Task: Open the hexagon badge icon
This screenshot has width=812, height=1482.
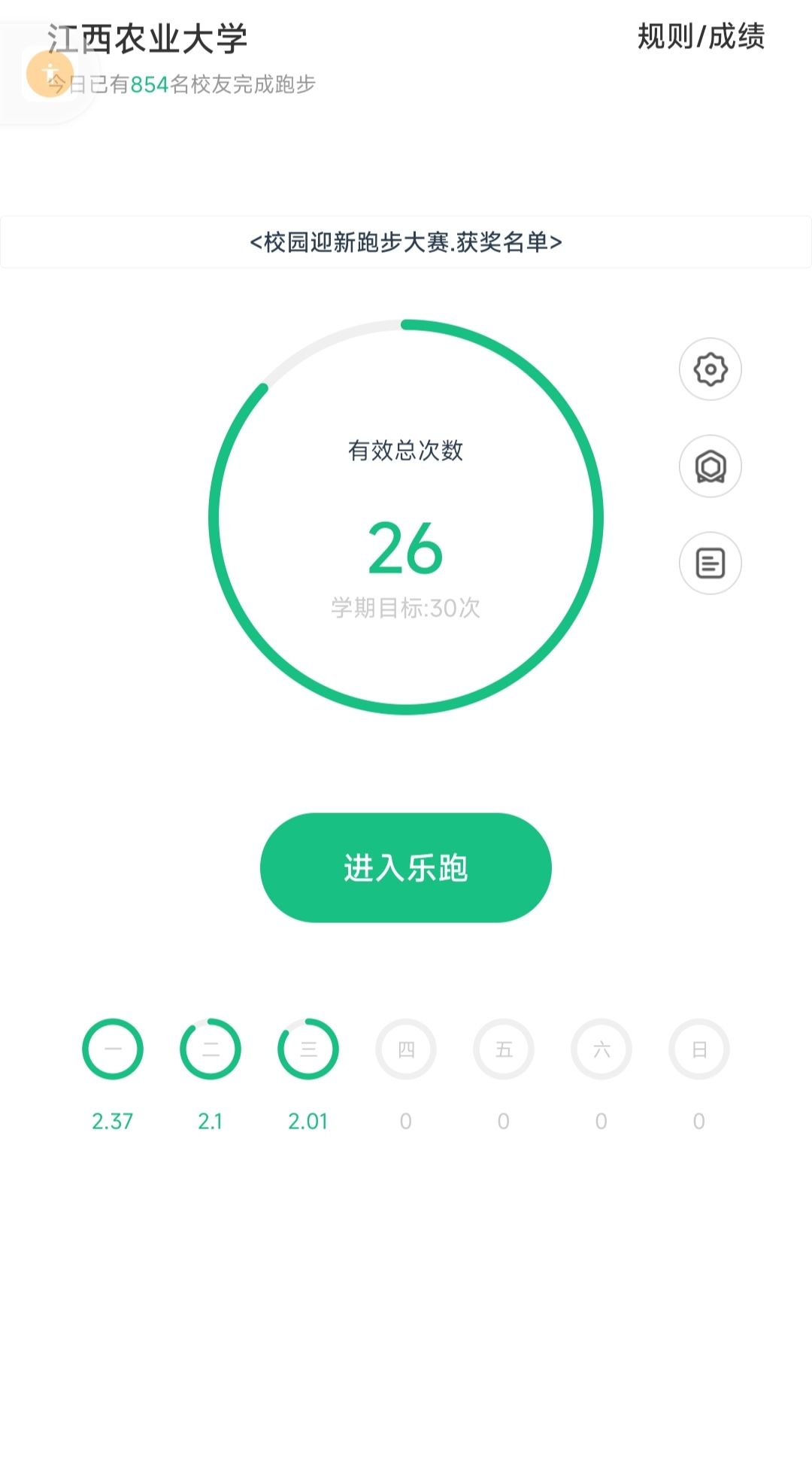Action: point(710,466)
